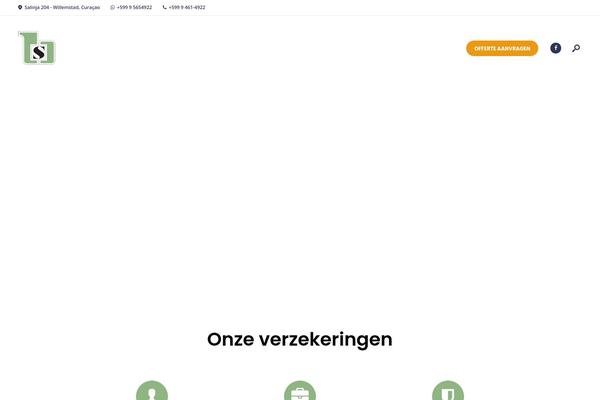Tap the company logo to go home
This screenshot has height=400, width=600.
click(37, 48)
